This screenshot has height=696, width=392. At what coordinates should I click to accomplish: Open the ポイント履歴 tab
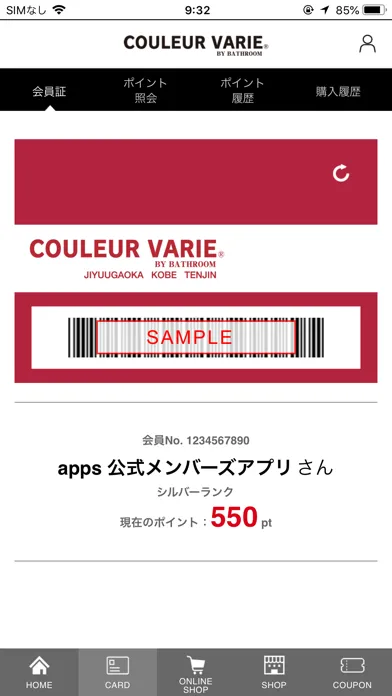pos(242,90)
